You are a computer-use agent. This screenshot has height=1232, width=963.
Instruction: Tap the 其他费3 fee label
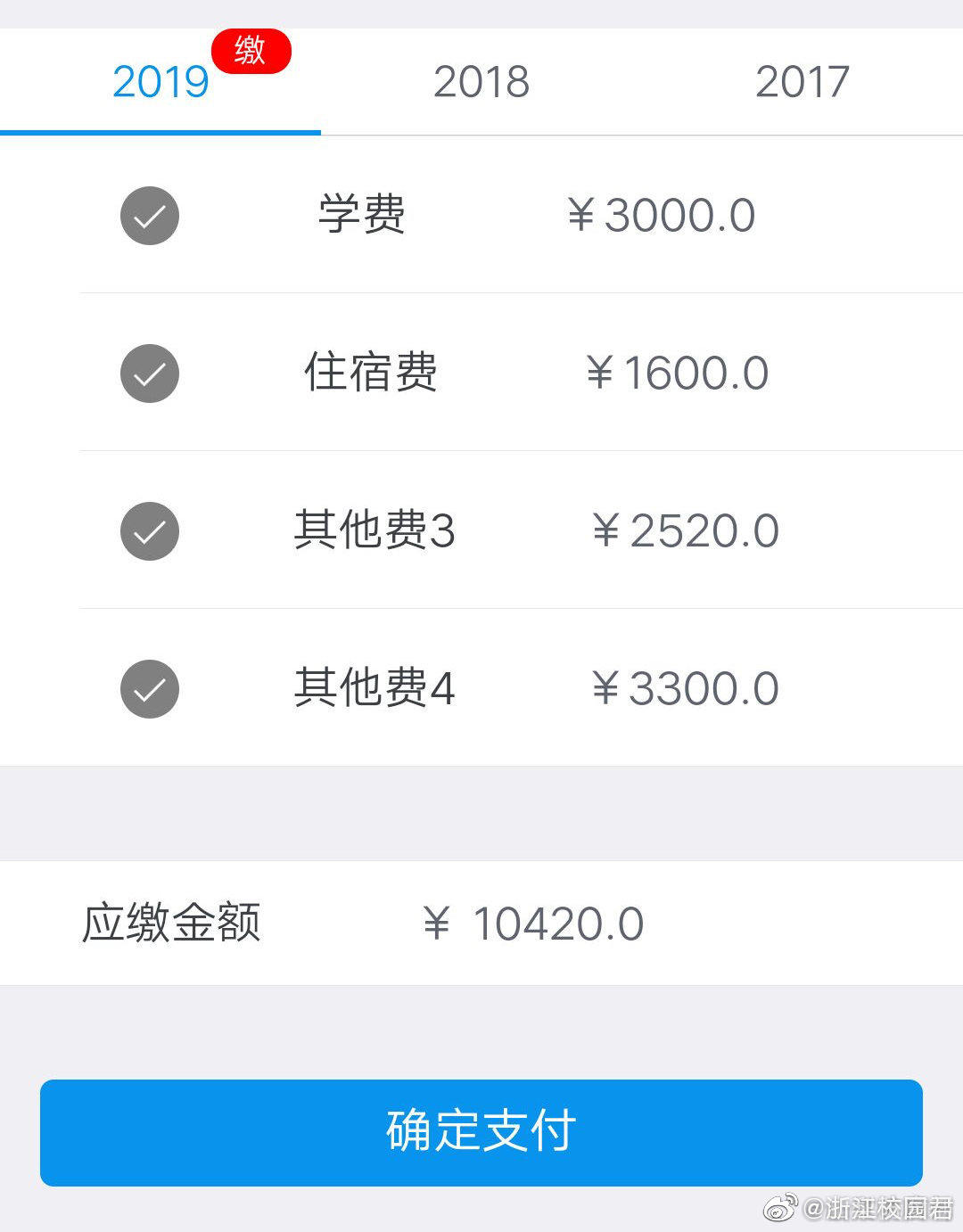click(x=374, y=530)
